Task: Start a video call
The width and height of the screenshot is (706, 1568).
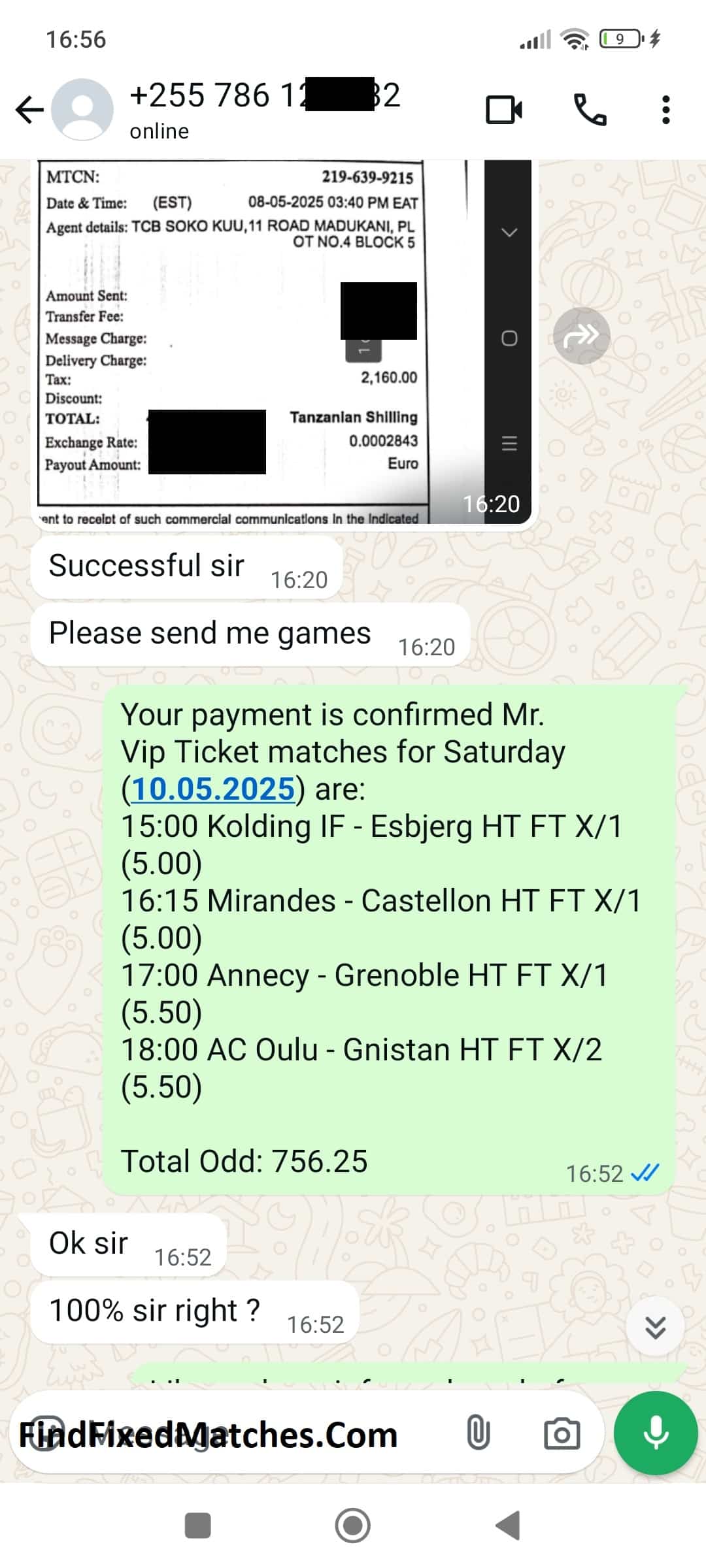Action: (x=504, y=110)
